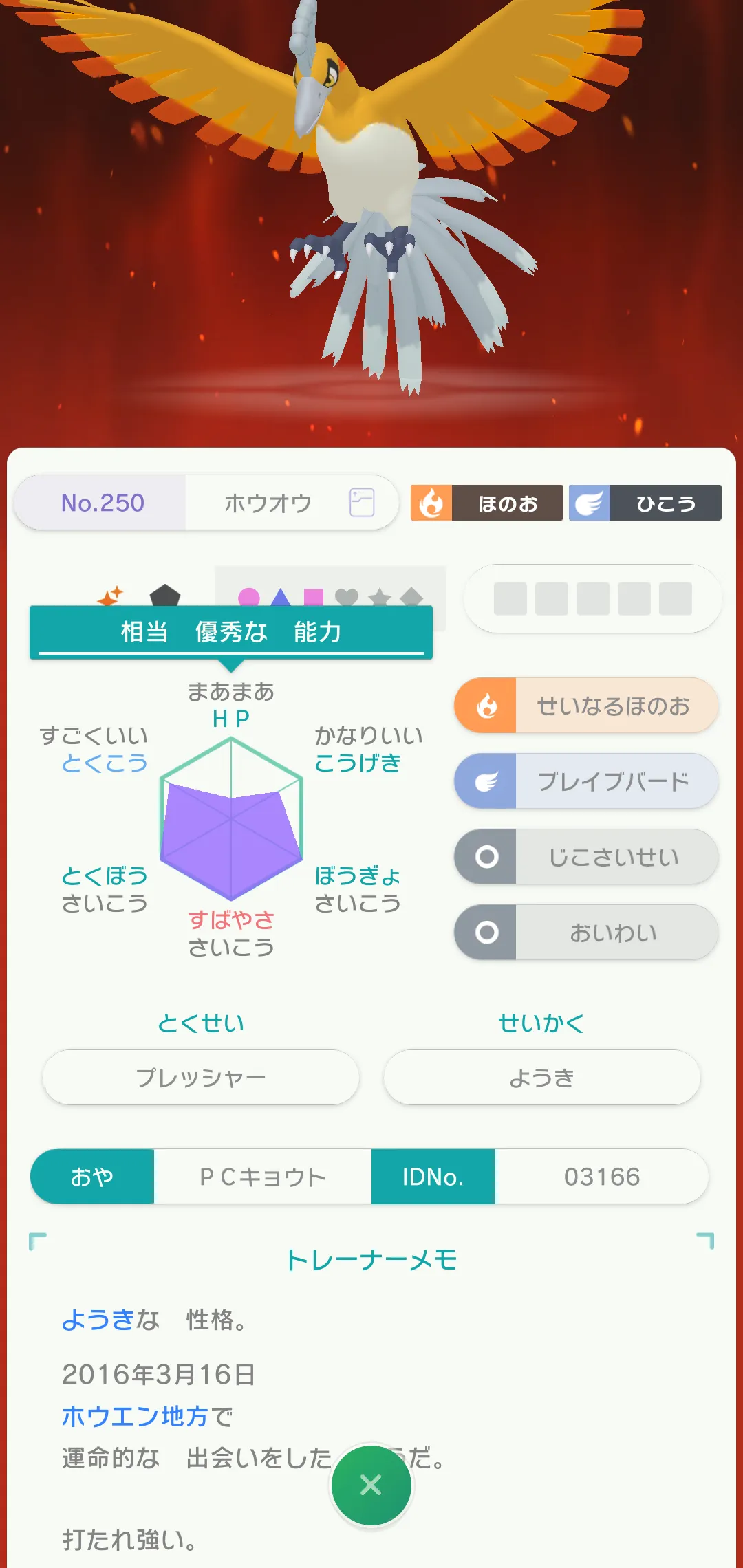View the ability プレッシャー description
The image size is (743, 1568).
(200, 1078)
